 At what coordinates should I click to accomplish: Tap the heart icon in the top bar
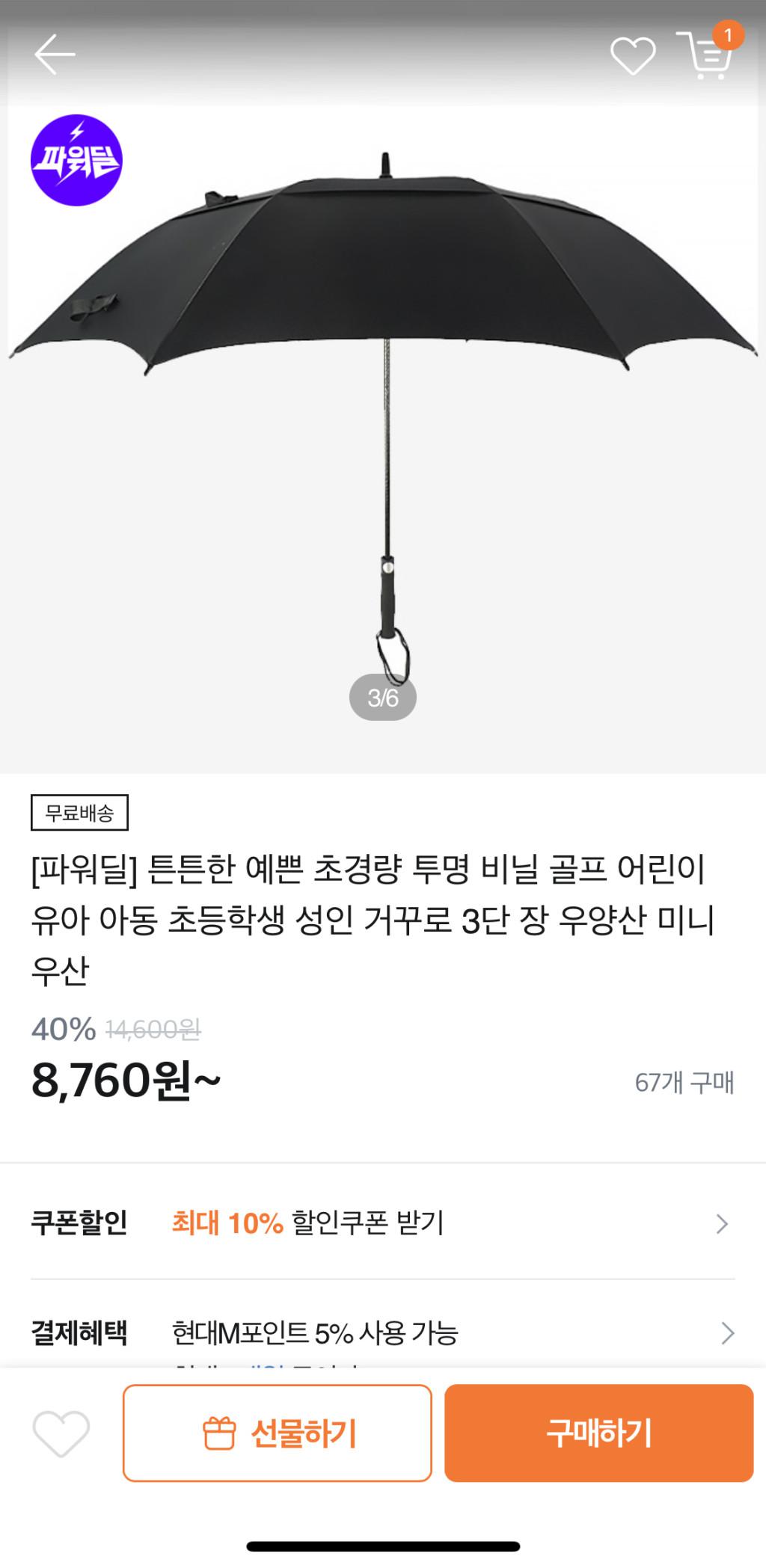(x=632, y=55)
